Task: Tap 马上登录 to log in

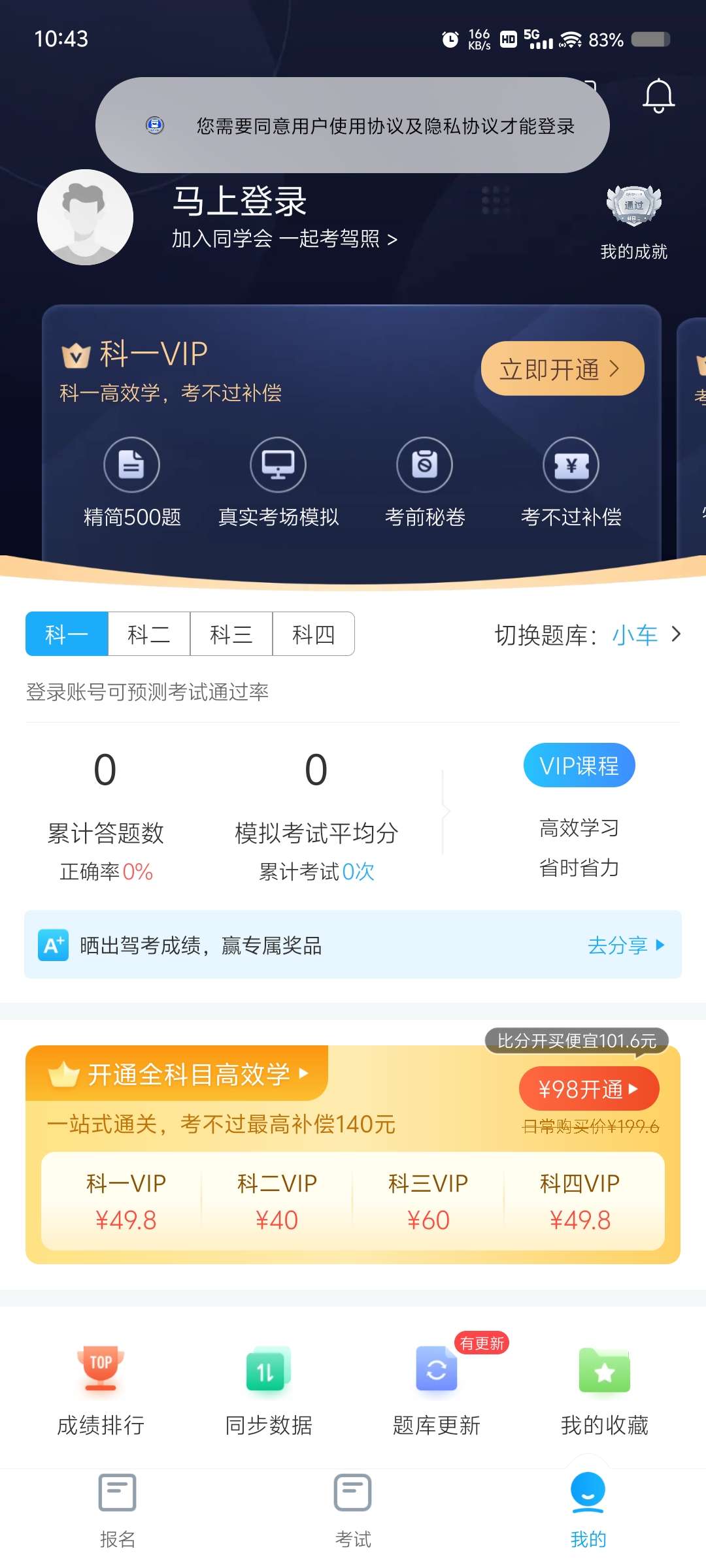Action: point(239,201)
